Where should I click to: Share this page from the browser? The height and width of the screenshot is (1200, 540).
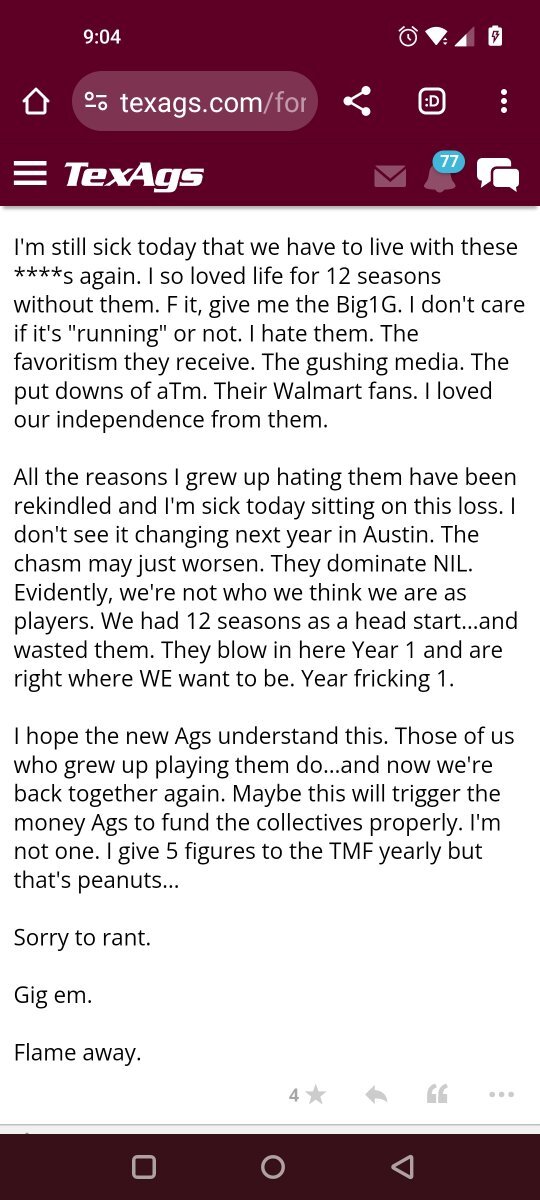pos(357,101)
